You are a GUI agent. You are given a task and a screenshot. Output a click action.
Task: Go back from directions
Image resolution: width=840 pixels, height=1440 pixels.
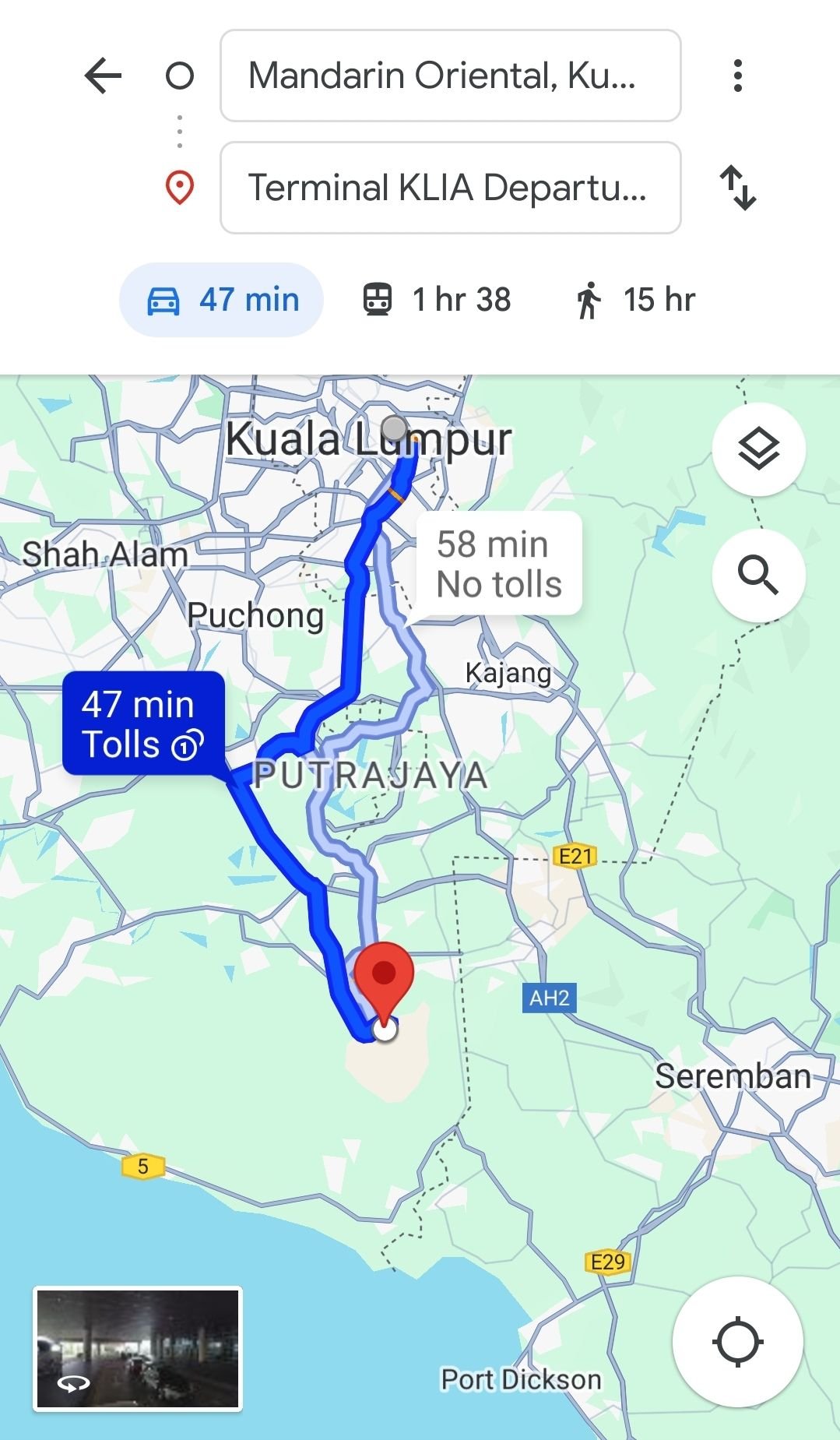[x=103, y=76]
